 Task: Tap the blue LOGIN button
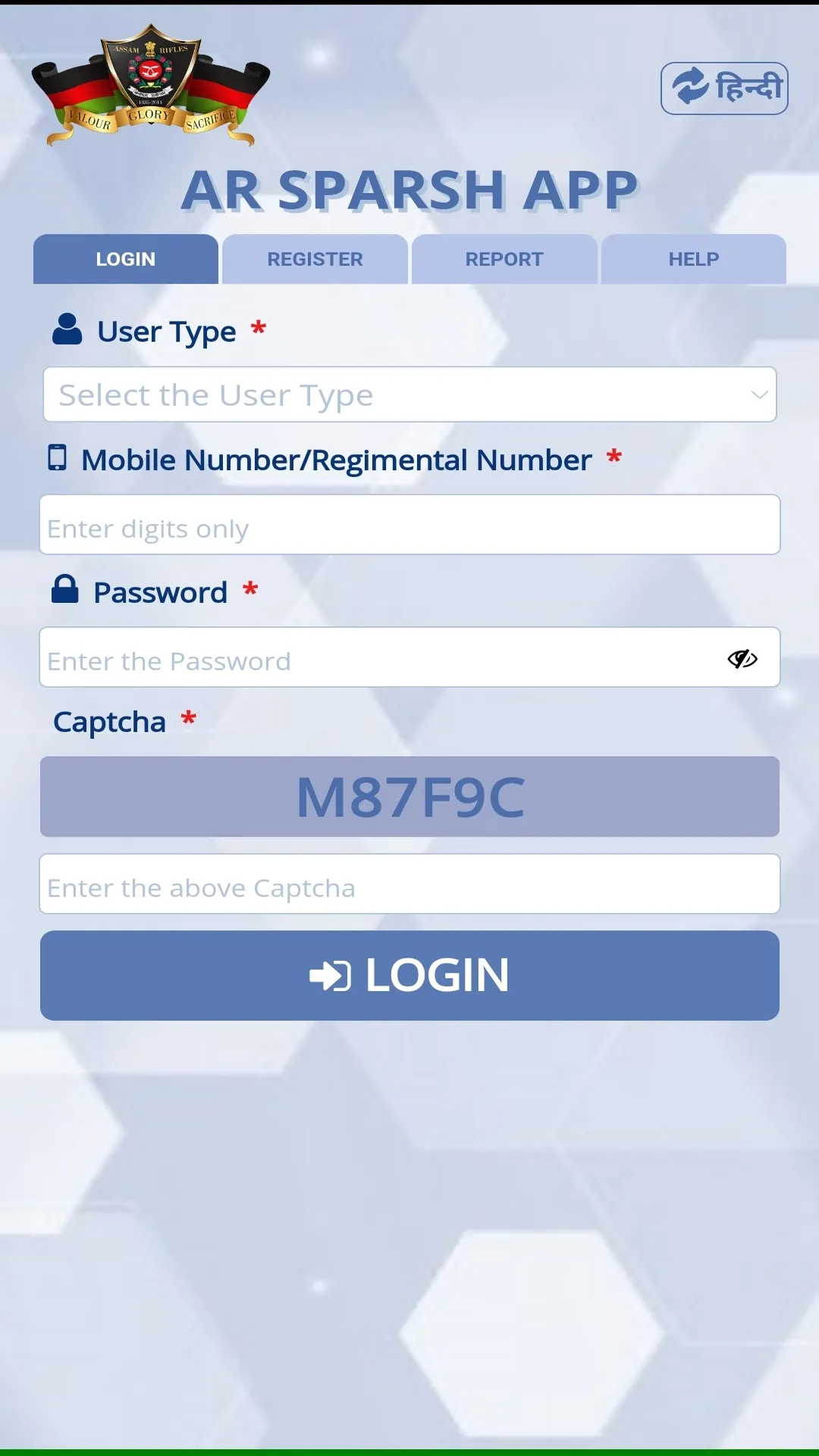[x=409, y=975]
